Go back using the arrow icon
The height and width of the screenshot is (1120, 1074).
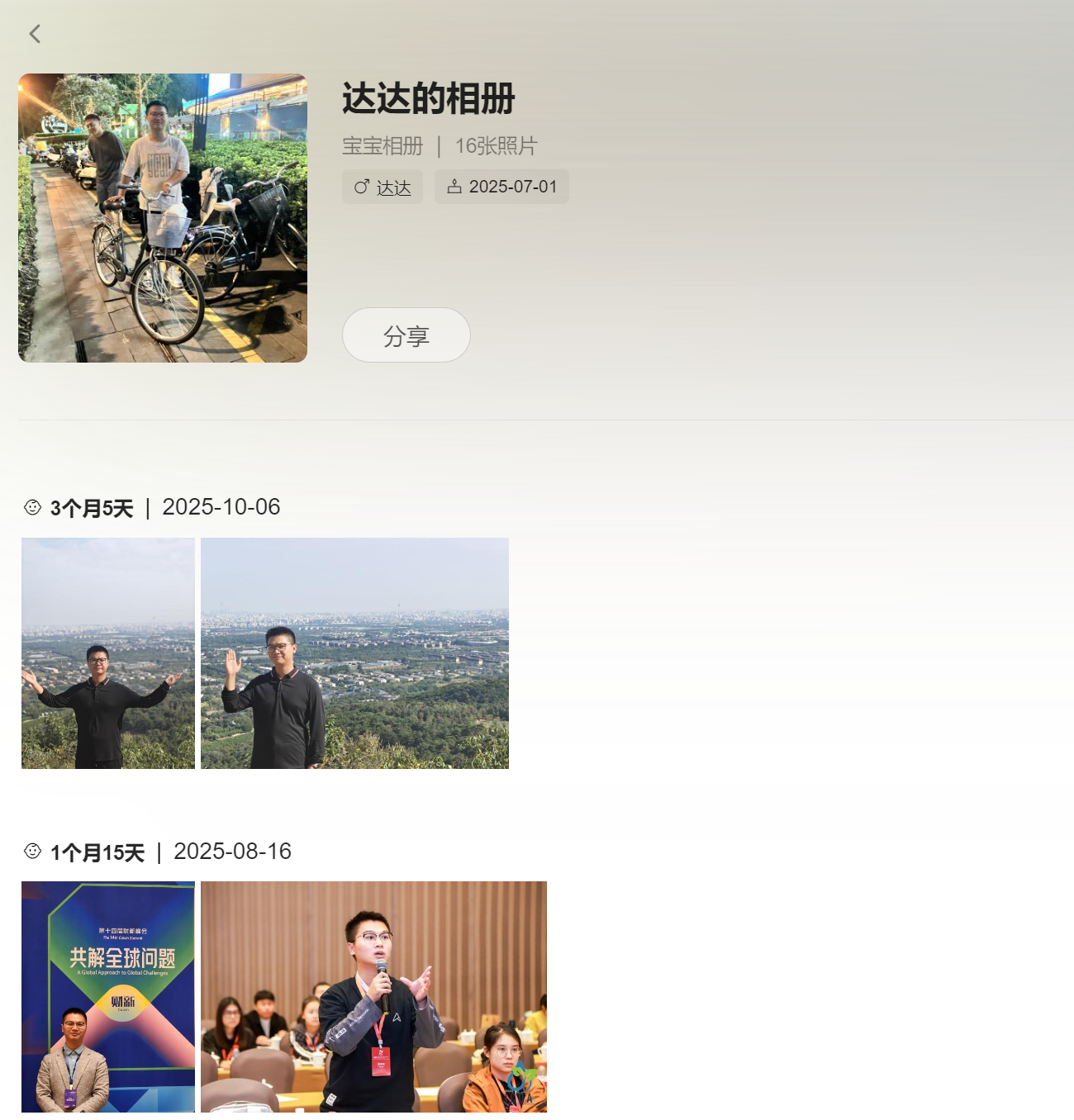click(35, 34)
